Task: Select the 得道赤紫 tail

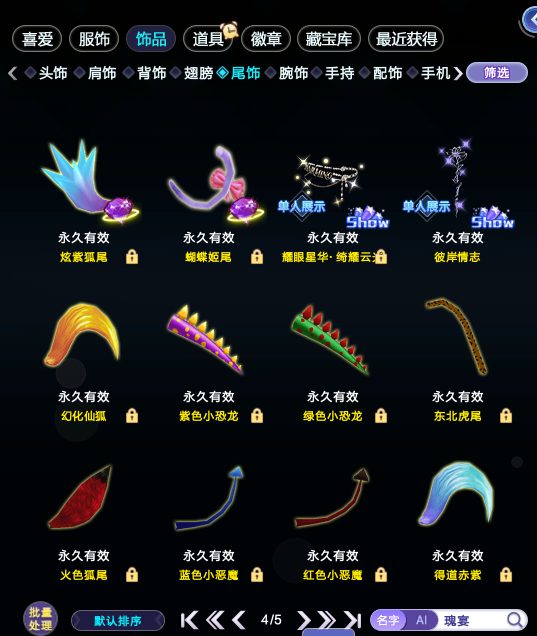Action: point(457,493)
